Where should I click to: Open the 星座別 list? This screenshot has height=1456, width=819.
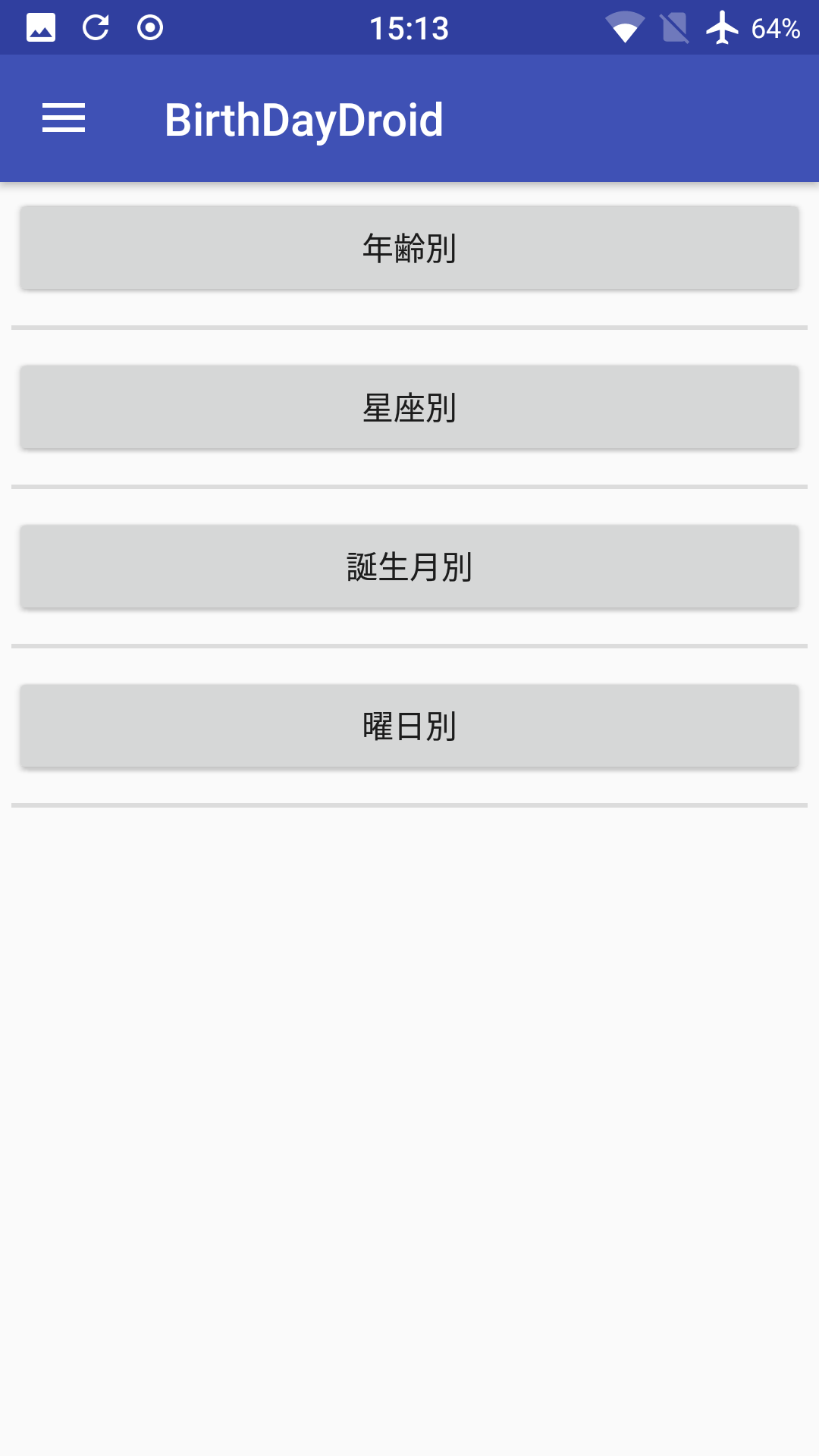[409, 407]
